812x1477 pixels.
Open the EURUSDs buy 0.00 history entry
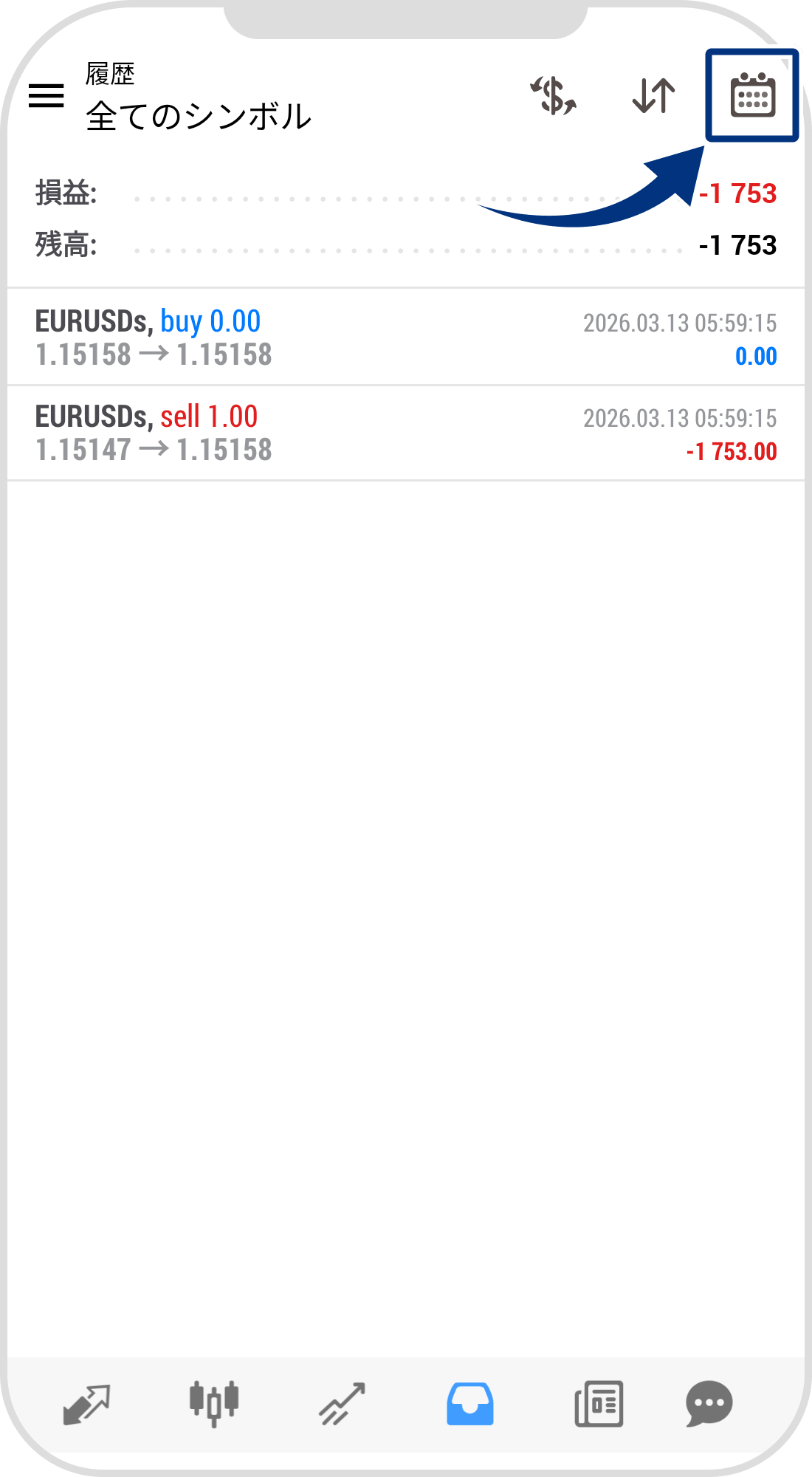405,338
